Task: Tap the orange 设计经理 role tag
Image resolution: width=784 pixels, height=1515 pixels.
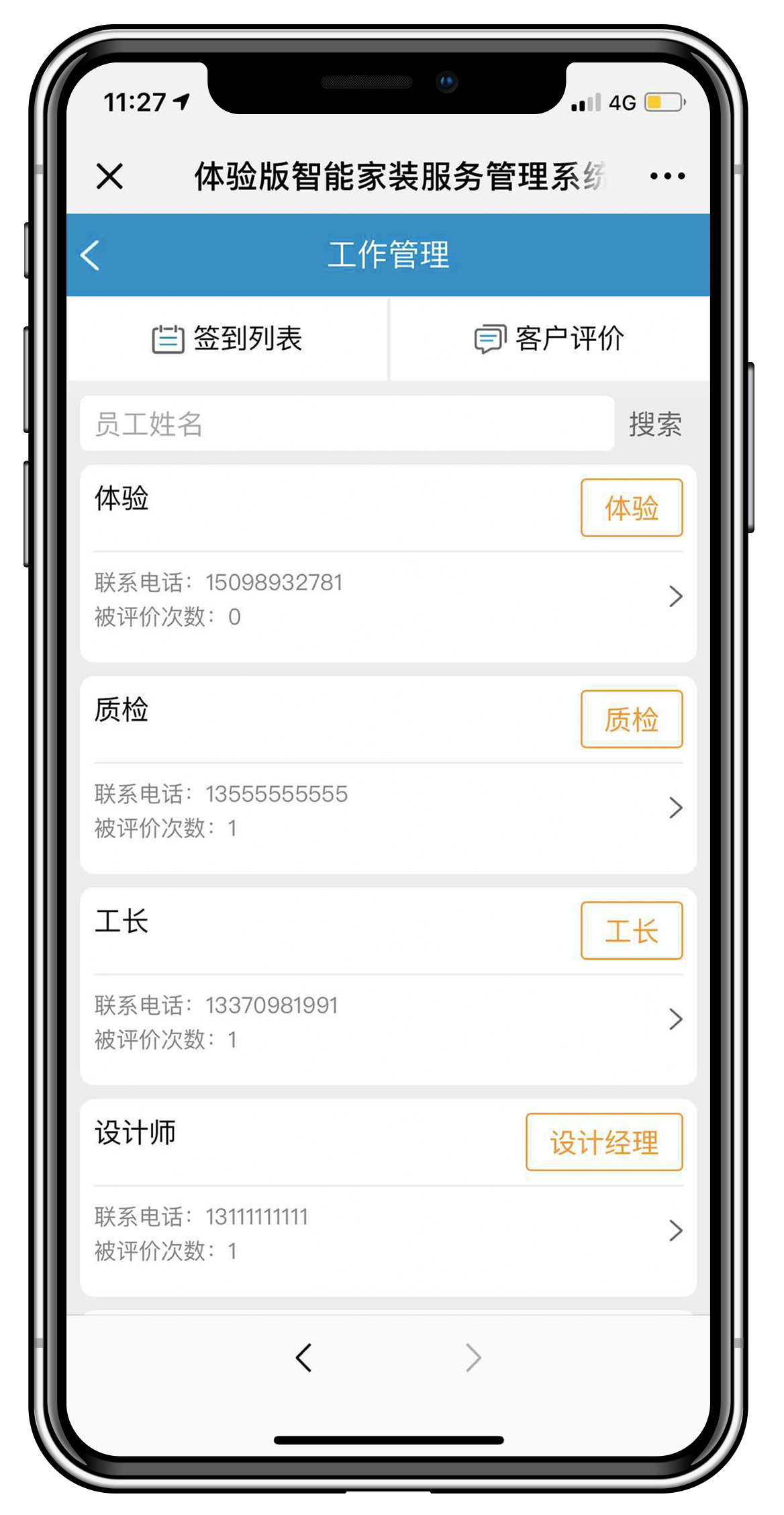Action: point(604,1142)
